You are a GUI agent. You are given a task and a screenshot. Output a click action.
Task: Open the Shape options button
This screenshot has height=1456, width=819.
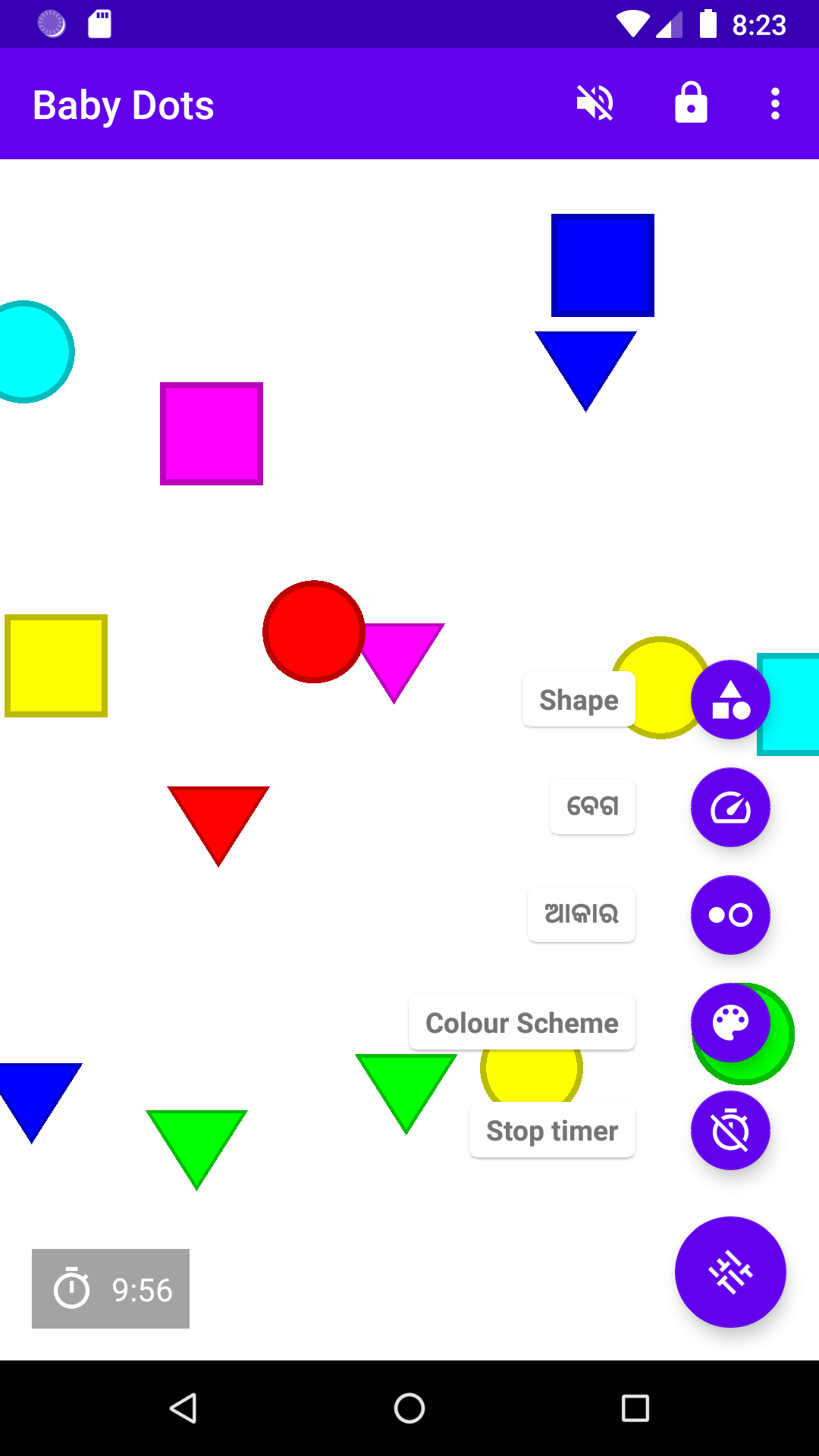pyautogui.click(x=730, y=699)
